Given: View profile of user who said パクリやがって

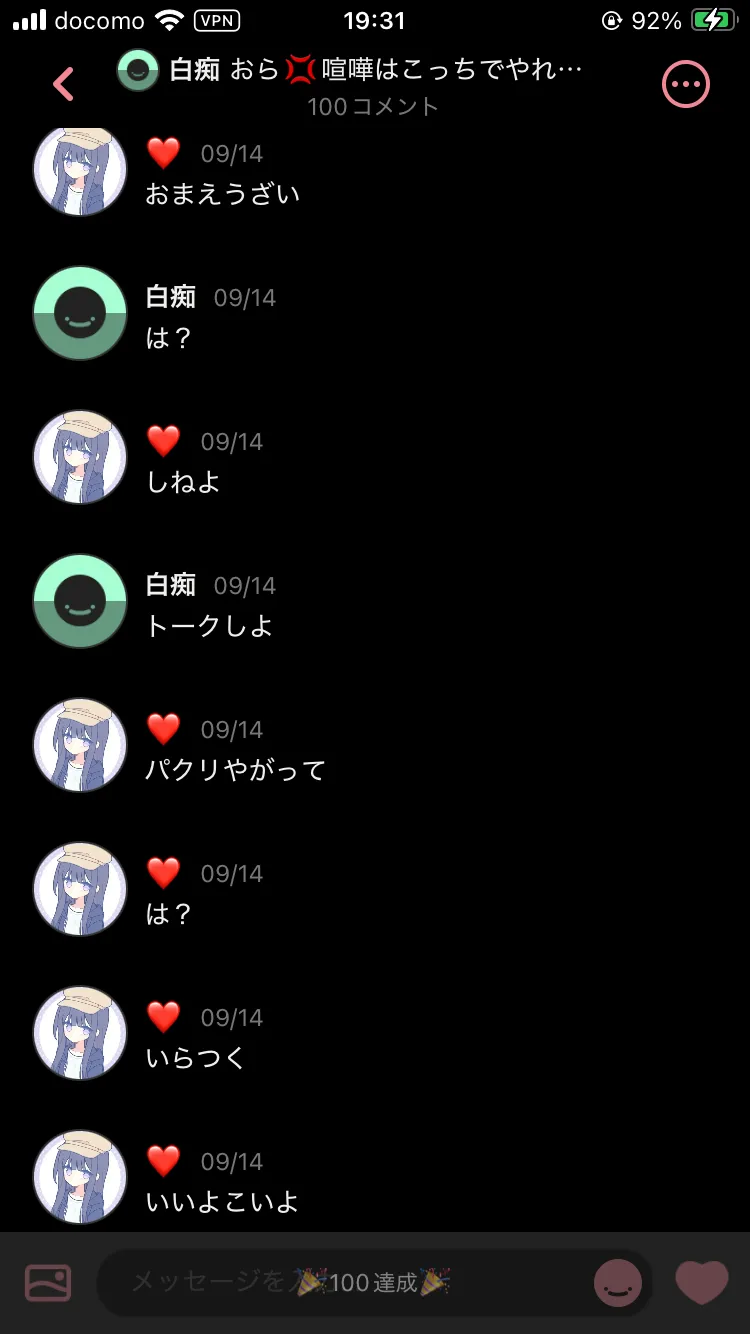Looking at the screenshot, I should click(80, 745).
